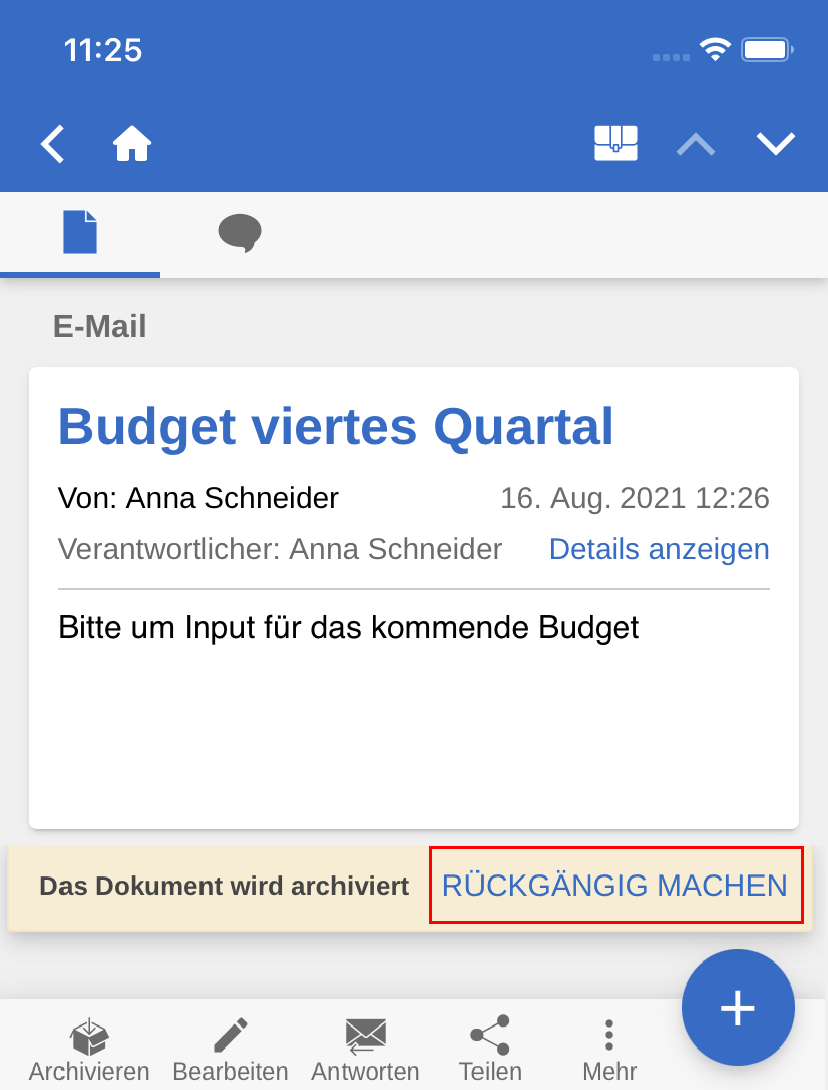This screenshot has height=1090, width=828.
Task: Tap Details anzeigen link
Action: pos(659,549)
